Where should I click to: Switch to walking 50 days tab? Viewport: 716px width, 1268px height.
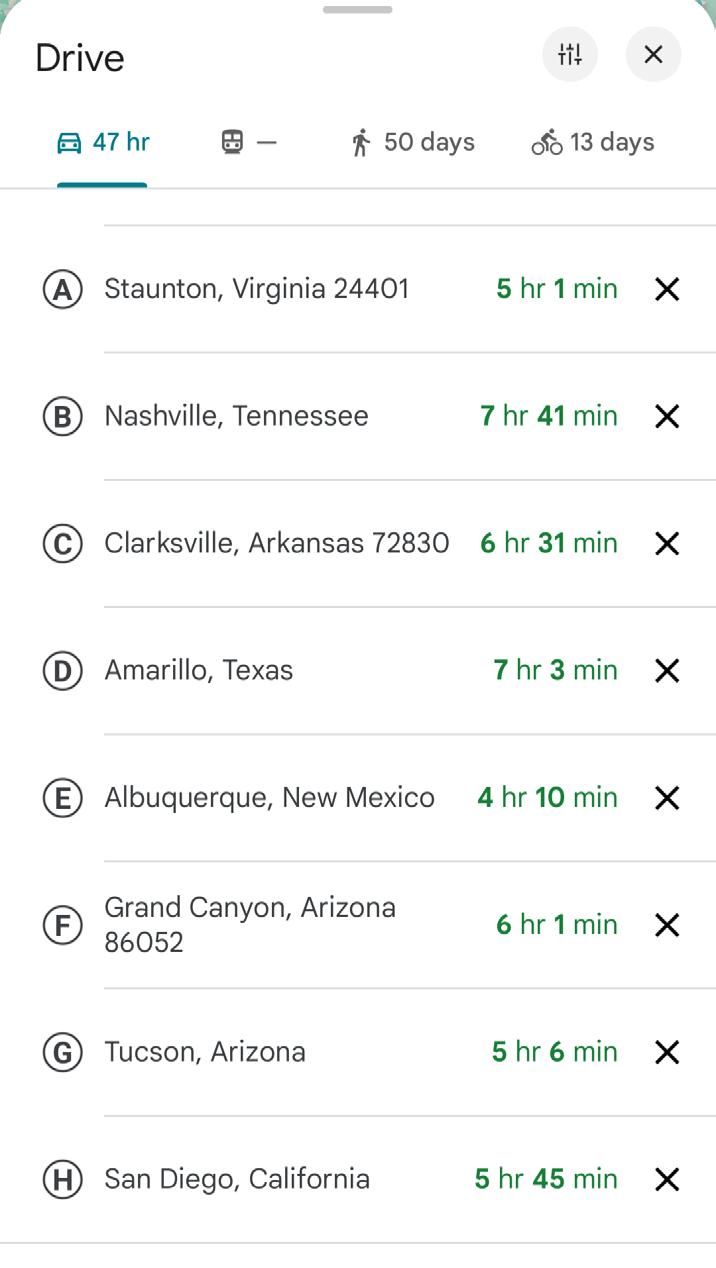(412, 143)
